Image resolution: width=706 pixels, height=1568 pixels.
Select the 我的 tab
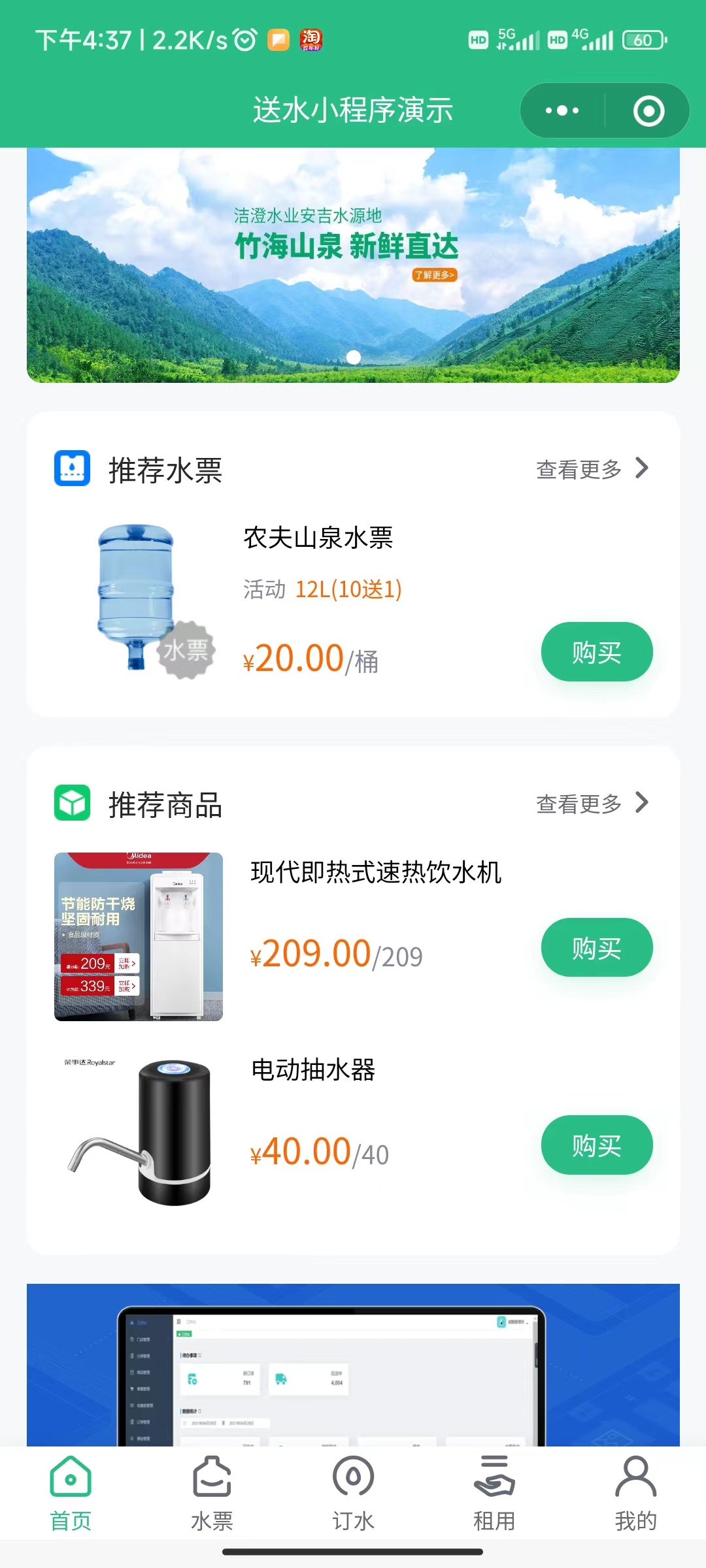coord(635,1494)
